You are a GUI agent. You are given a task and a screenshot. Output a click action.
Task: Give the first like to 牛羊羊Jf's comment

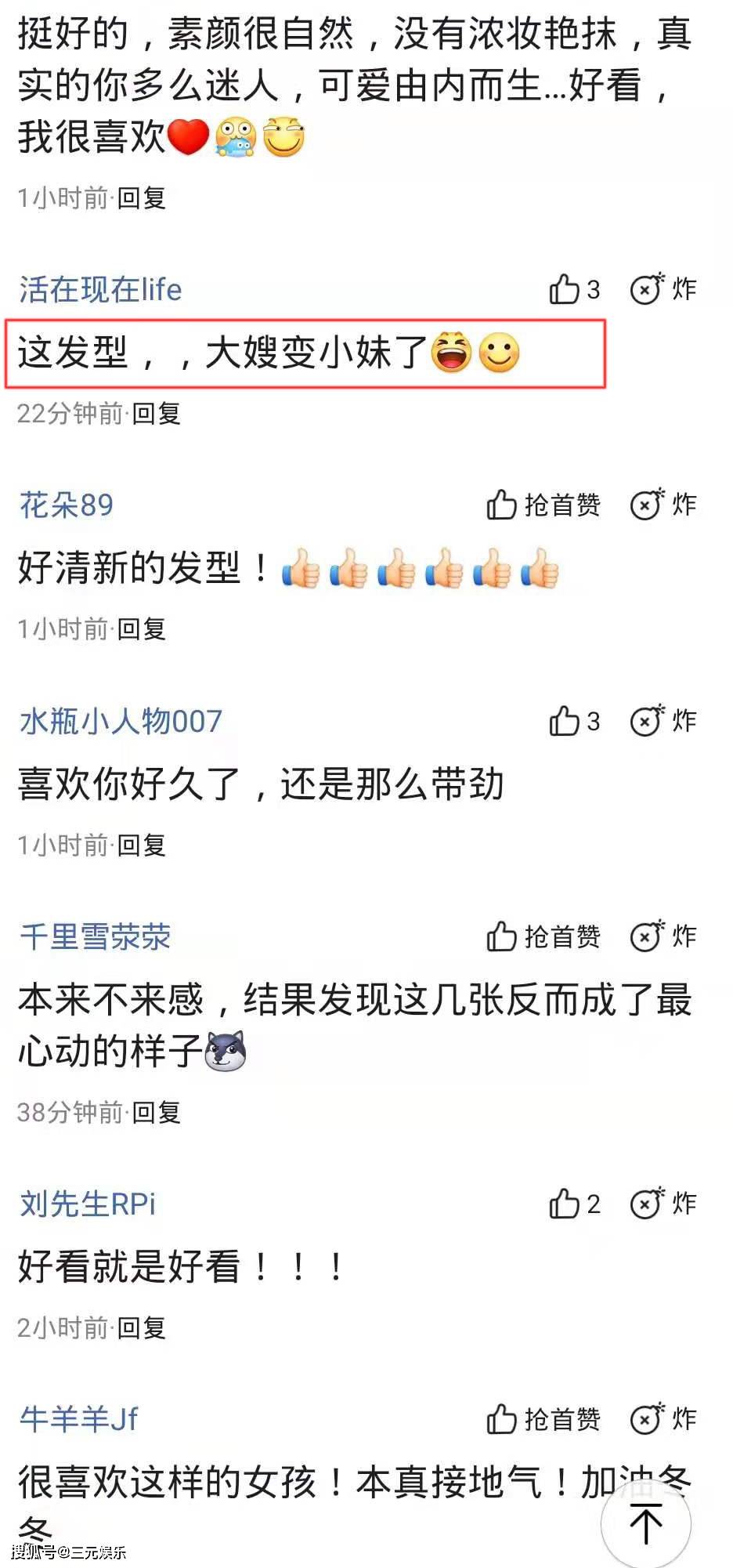pos(543,1420)
